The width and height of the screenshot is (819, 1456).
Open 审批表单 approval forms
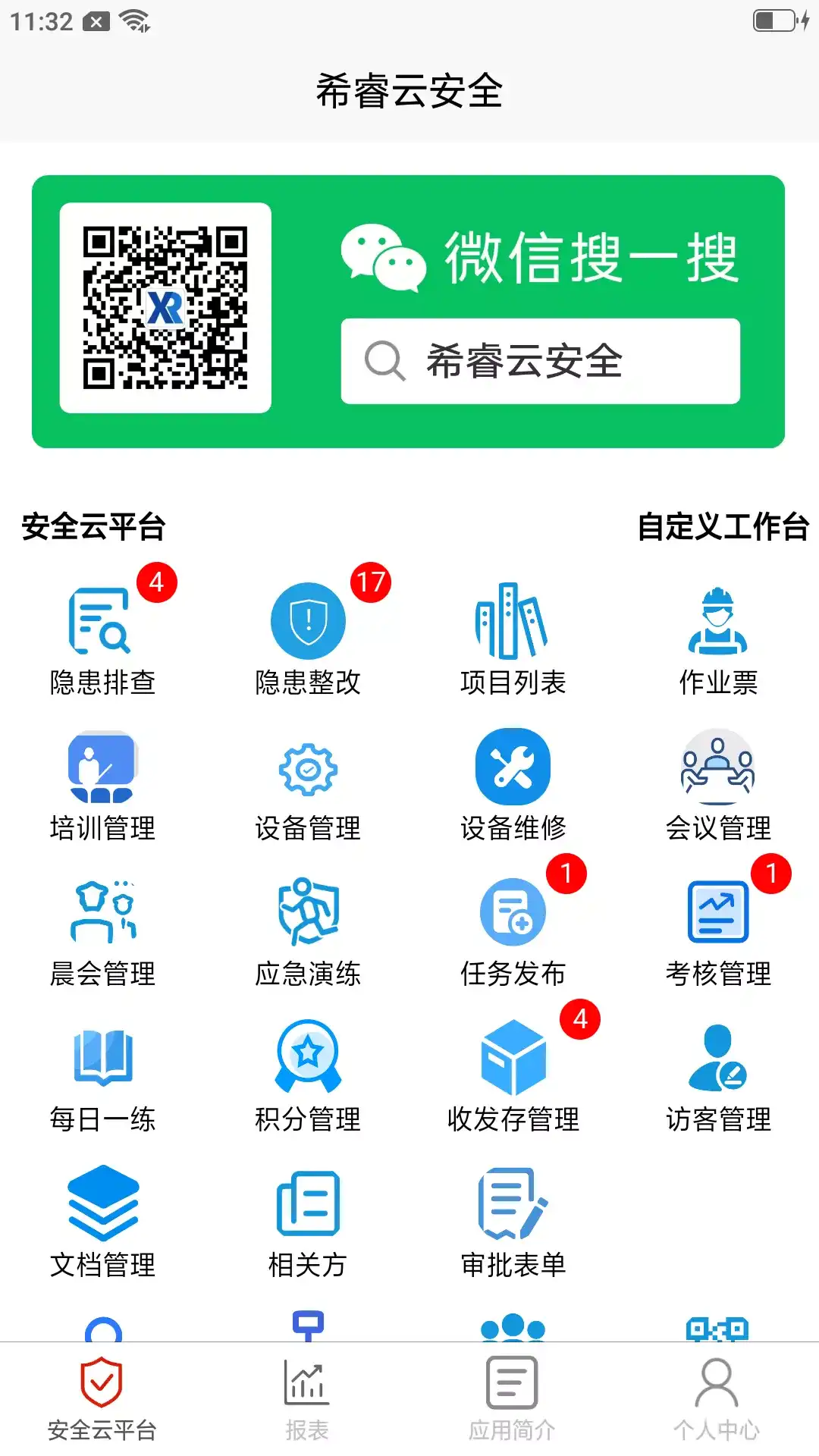513,1222
